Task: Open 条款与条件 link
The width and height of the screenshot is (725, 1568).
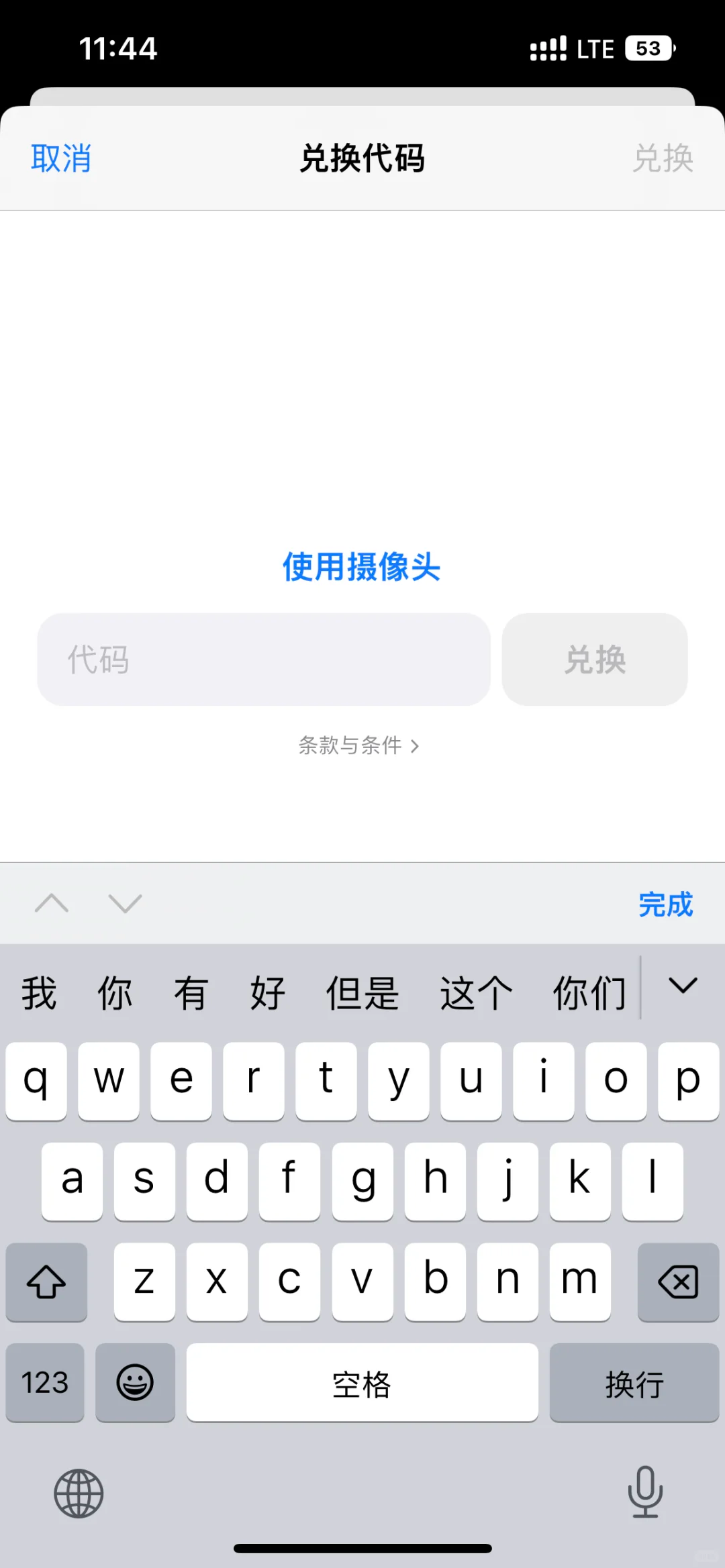Action: 359,745
